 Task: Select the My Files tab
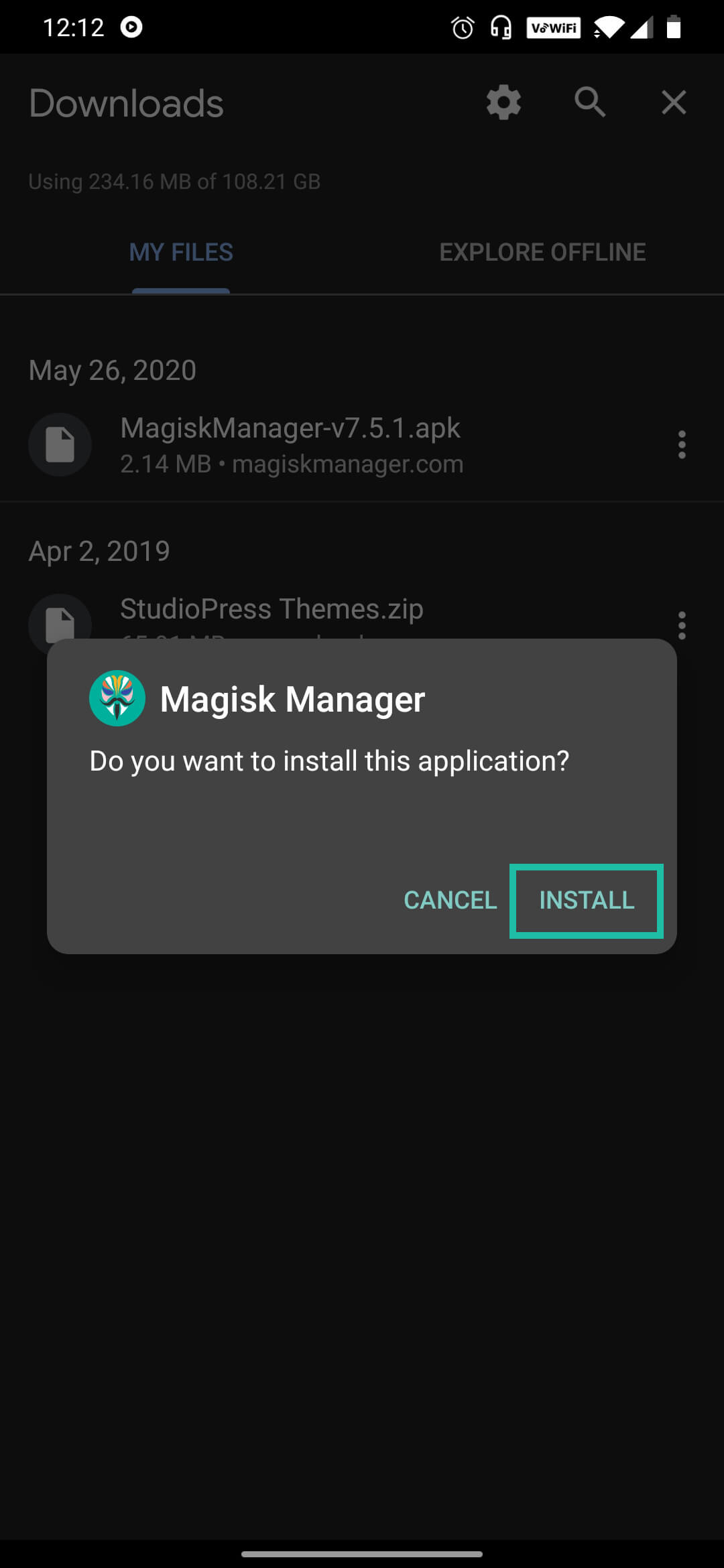pos(181,253)
